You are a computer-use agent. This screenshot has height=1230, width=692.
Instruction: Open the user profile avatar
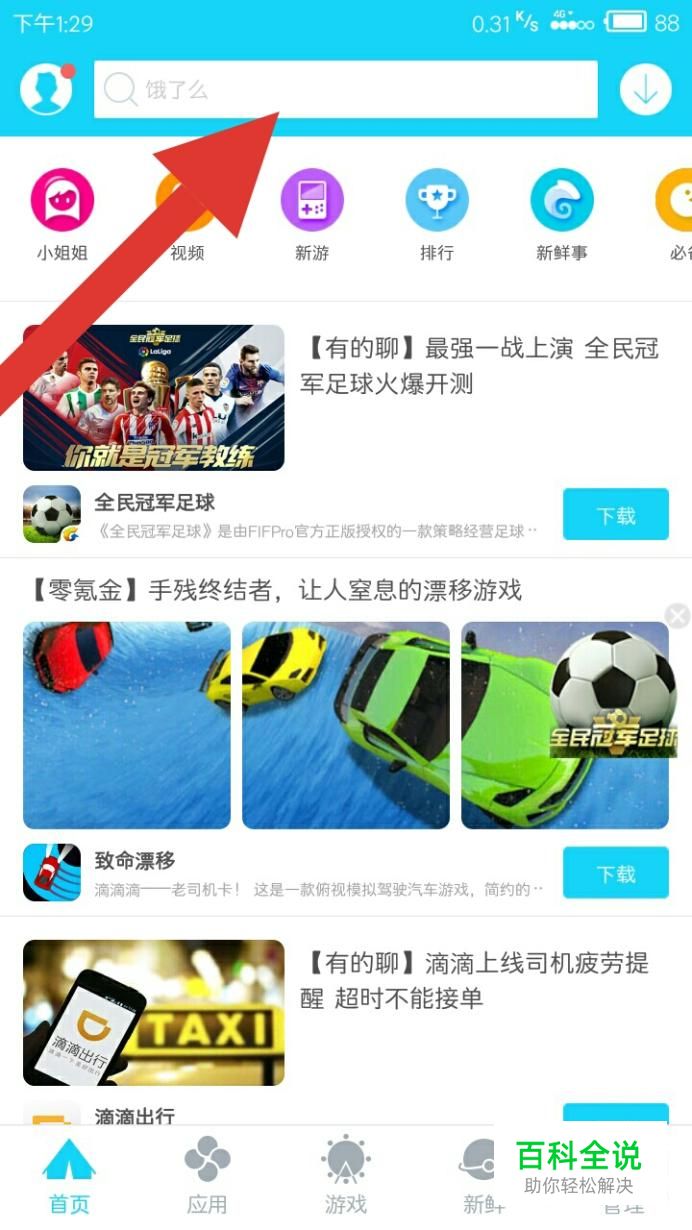pos(46,90)
